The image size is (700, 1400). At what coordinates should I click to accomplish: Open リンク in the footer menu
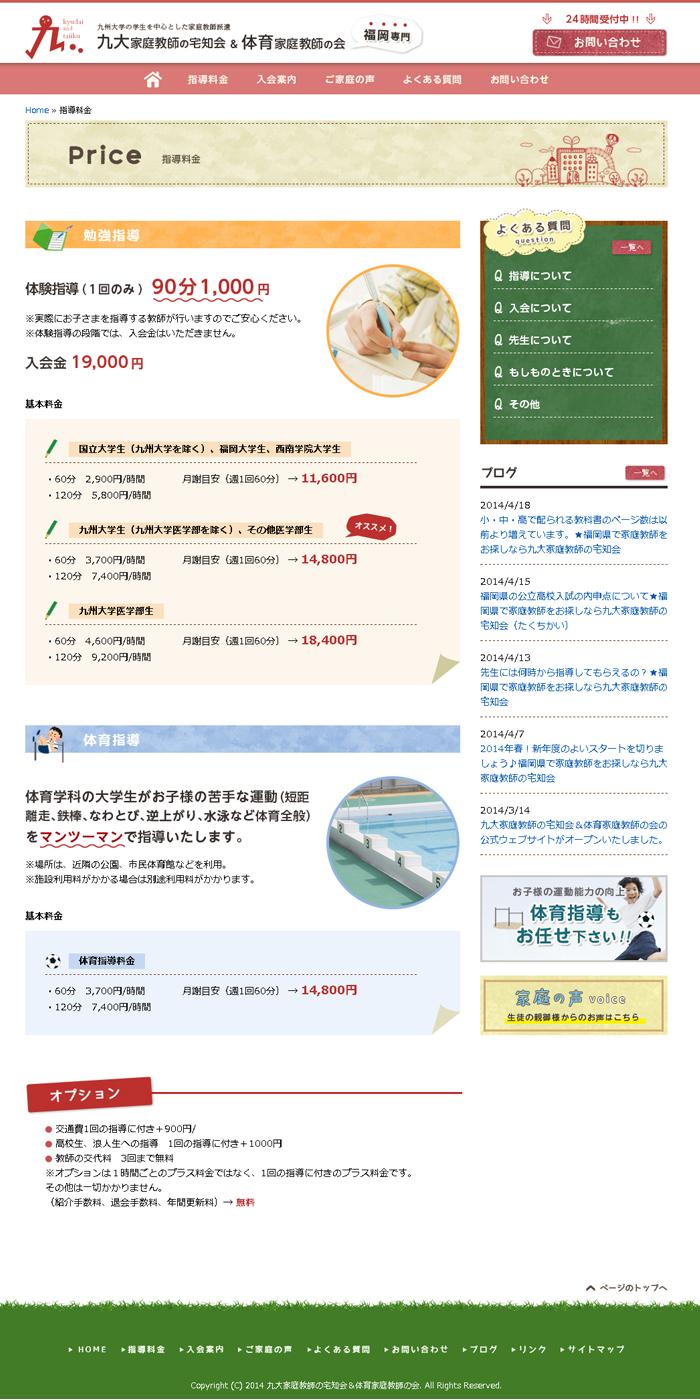(530, 1349)
